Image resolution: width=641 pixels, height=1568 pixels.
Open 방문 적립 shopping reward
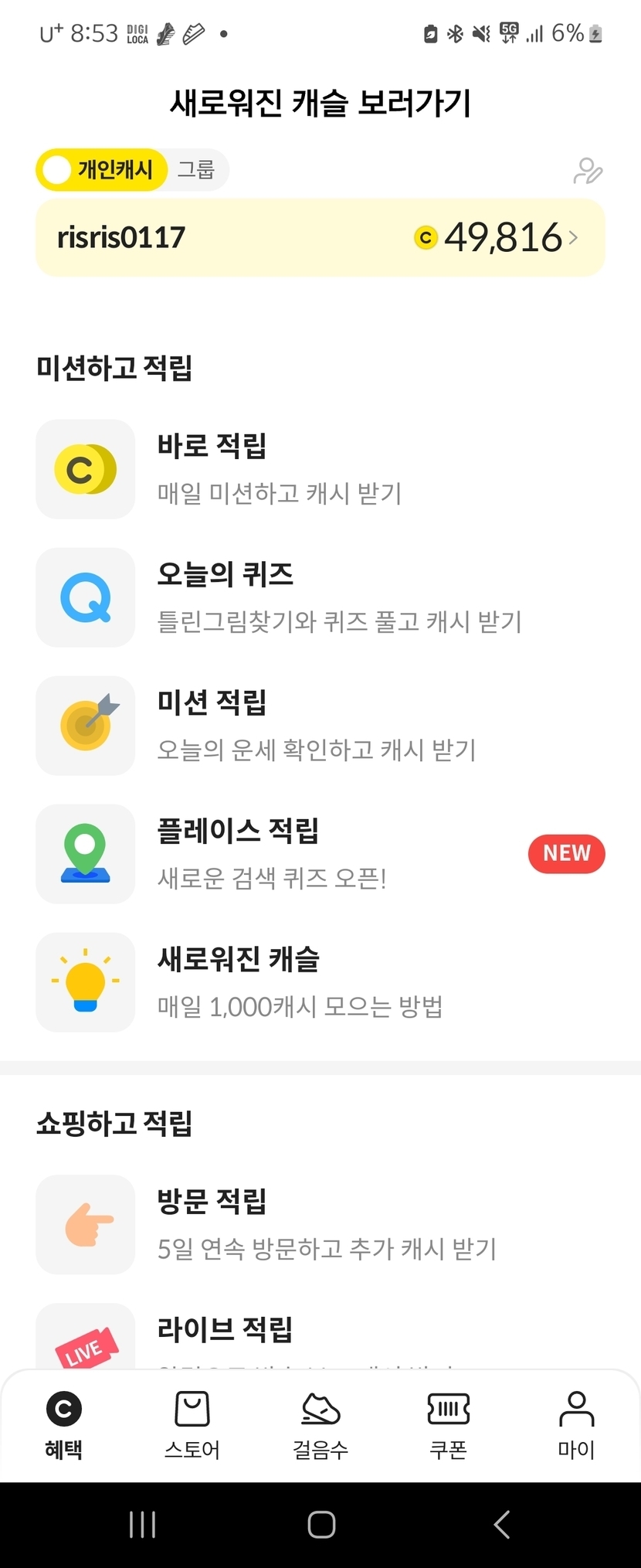pos(320,1224)
